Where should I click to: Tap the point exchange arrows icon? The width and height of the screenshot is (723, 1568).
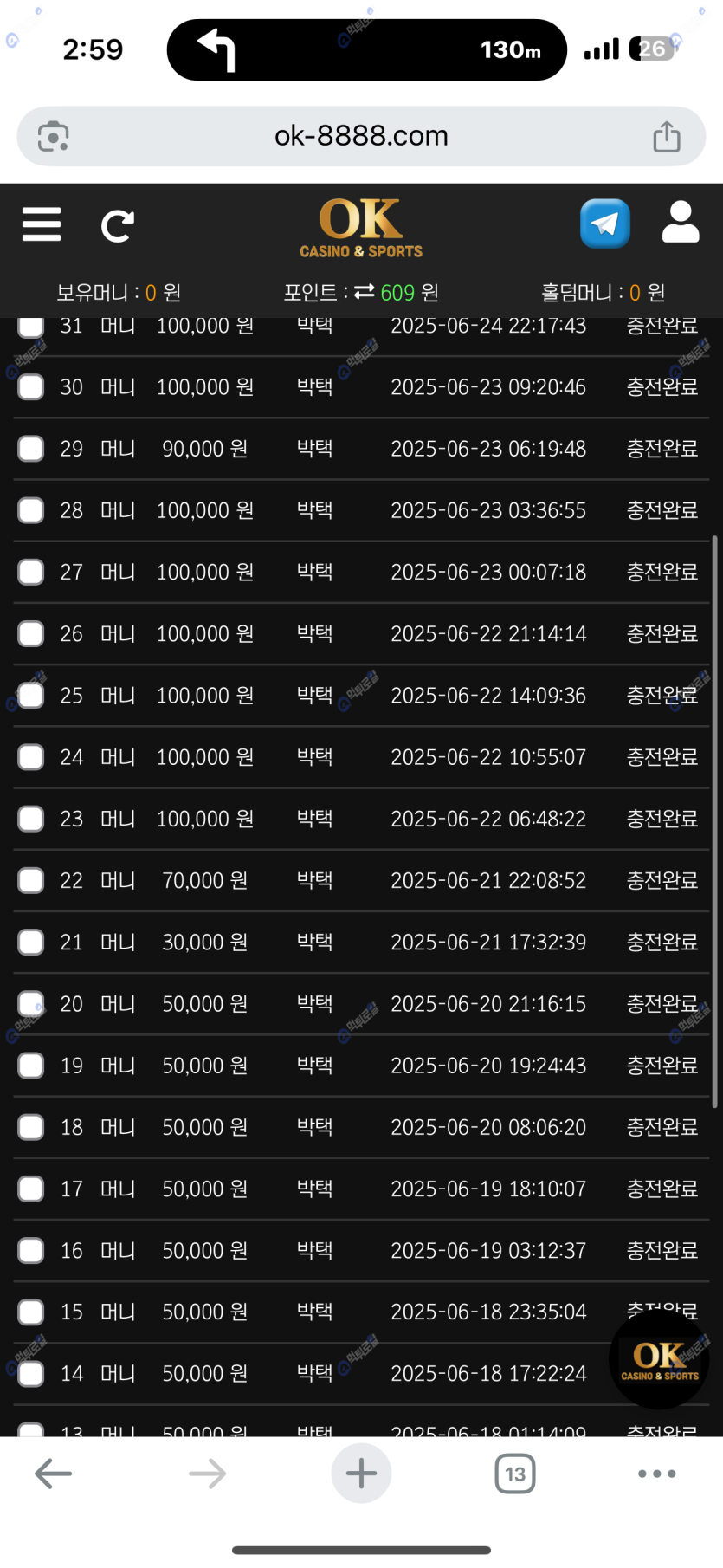coord(365,292)
